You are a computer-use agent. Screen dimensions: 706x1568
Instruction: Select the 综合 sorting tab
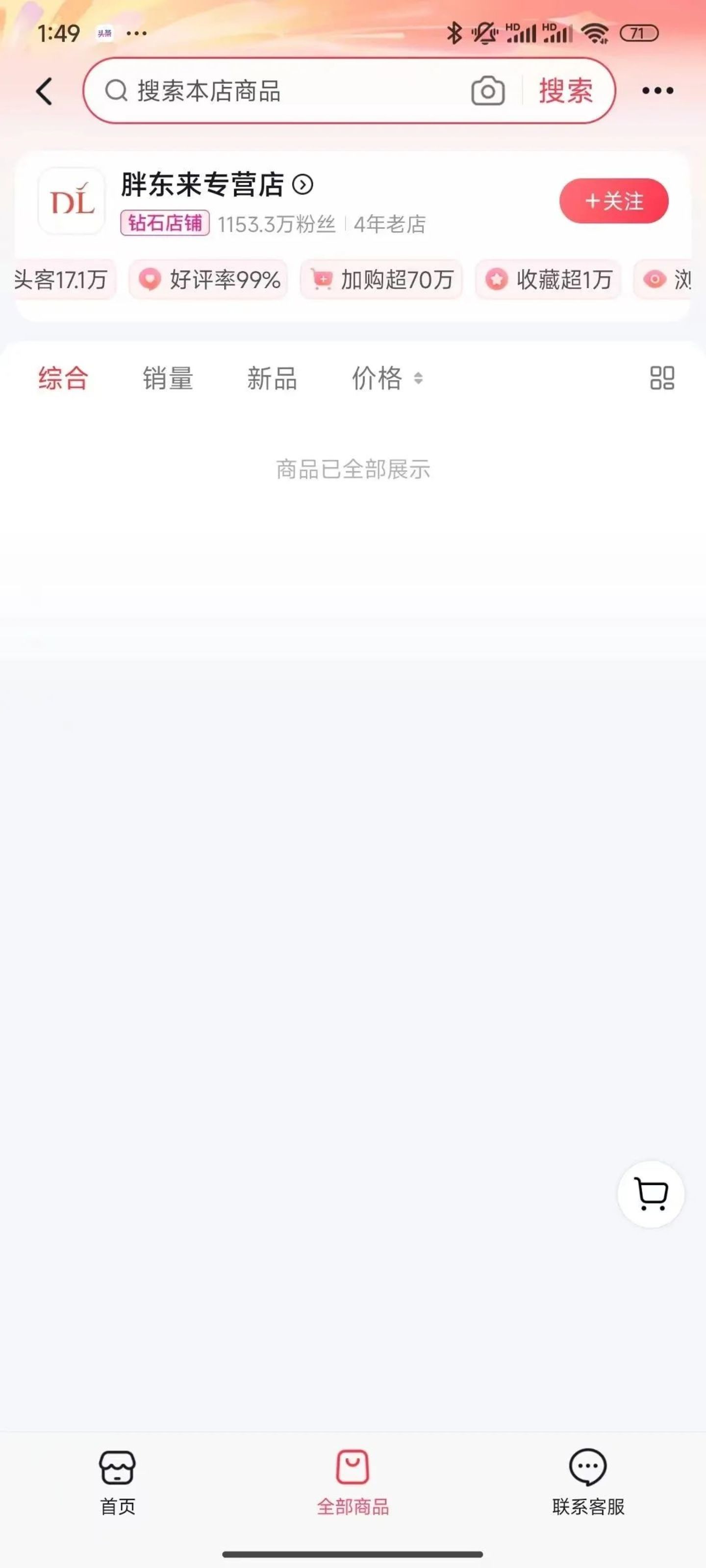(x=63, y=378)
